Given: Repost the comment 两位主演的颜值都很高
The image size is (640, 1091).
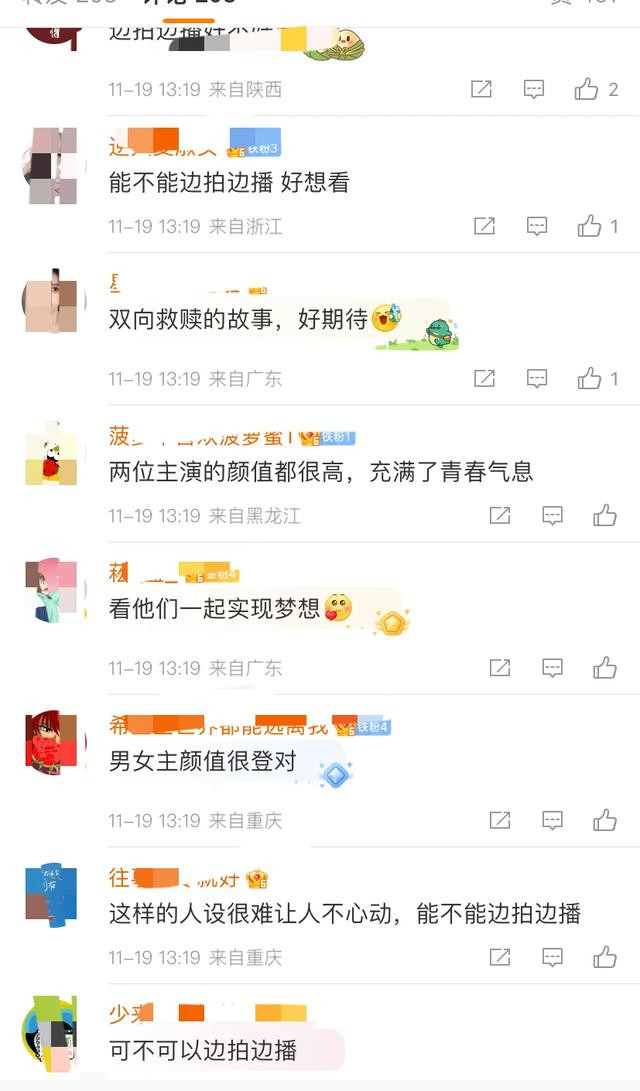Looking at the screenshot, I should point(500,516).
